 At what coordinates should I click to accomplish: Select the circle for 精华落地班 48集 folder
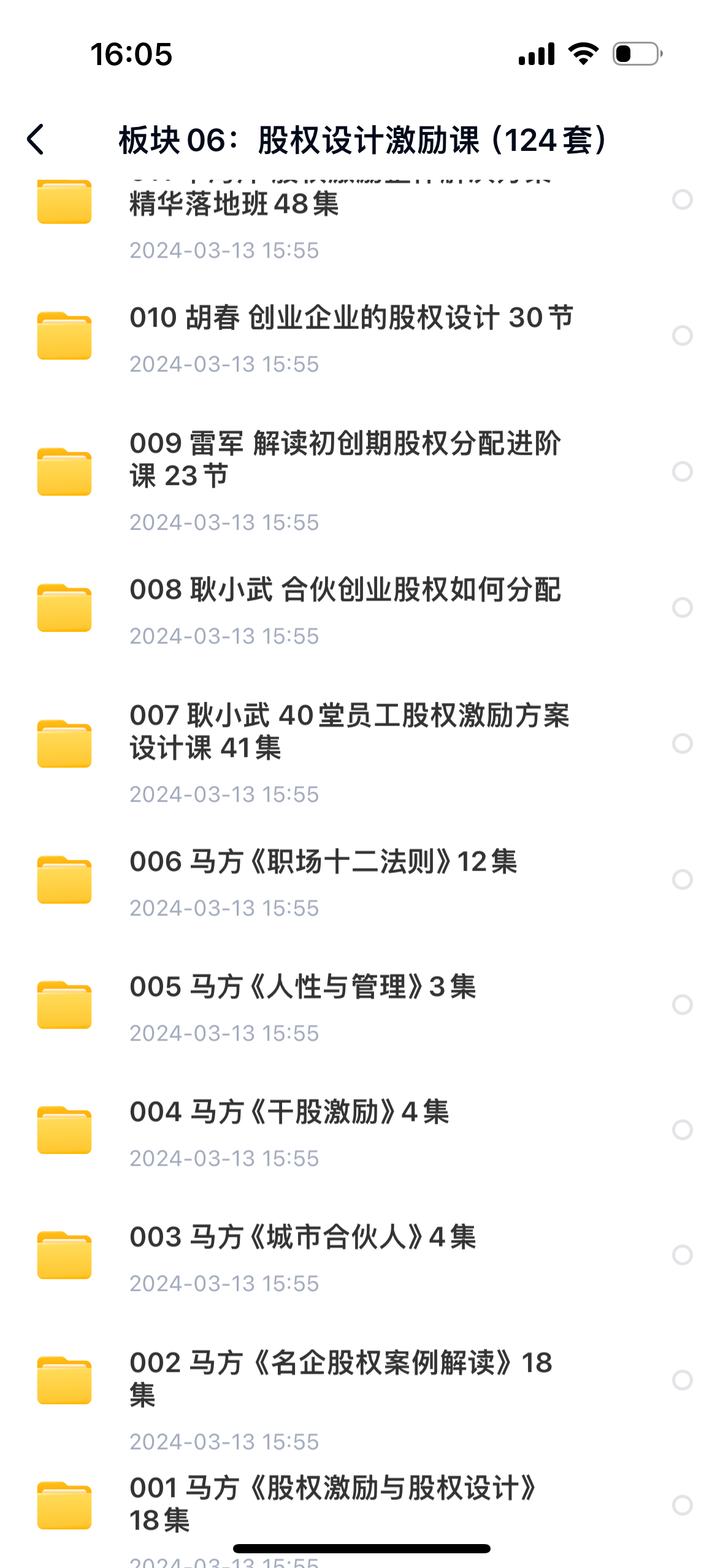point(682,199)
